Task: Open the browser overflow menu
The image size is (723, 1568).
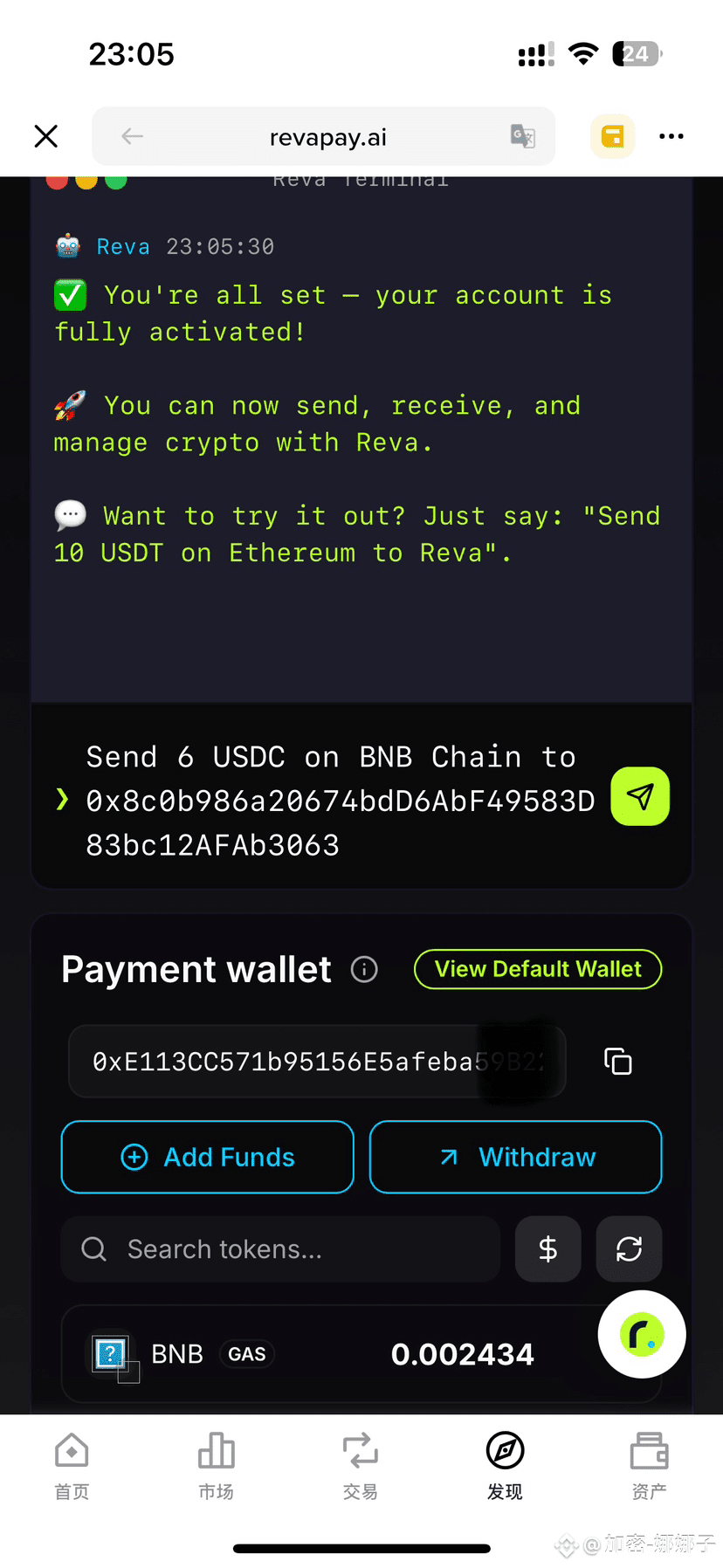Action: (671, 136)
